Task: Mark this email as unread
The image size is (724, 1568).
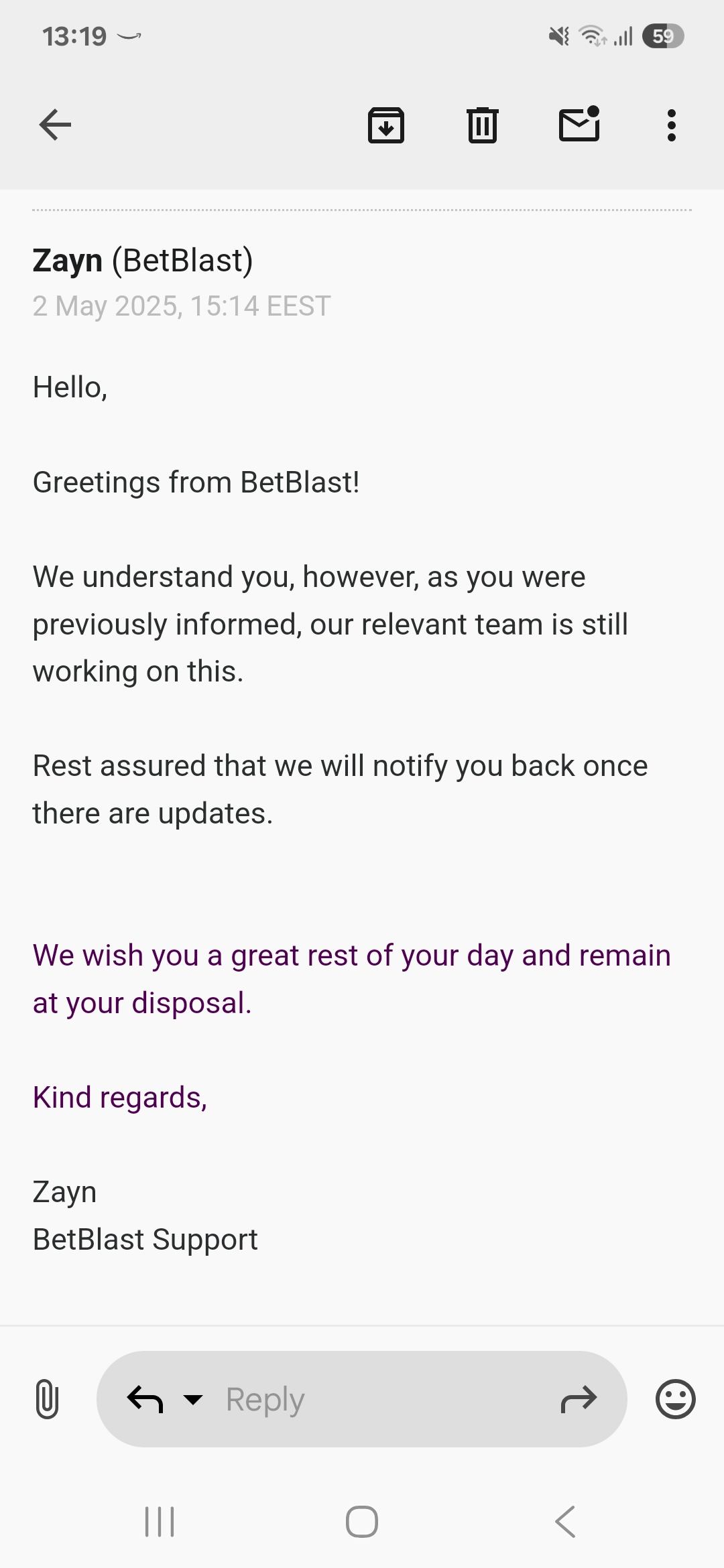Action: (579, 125)
